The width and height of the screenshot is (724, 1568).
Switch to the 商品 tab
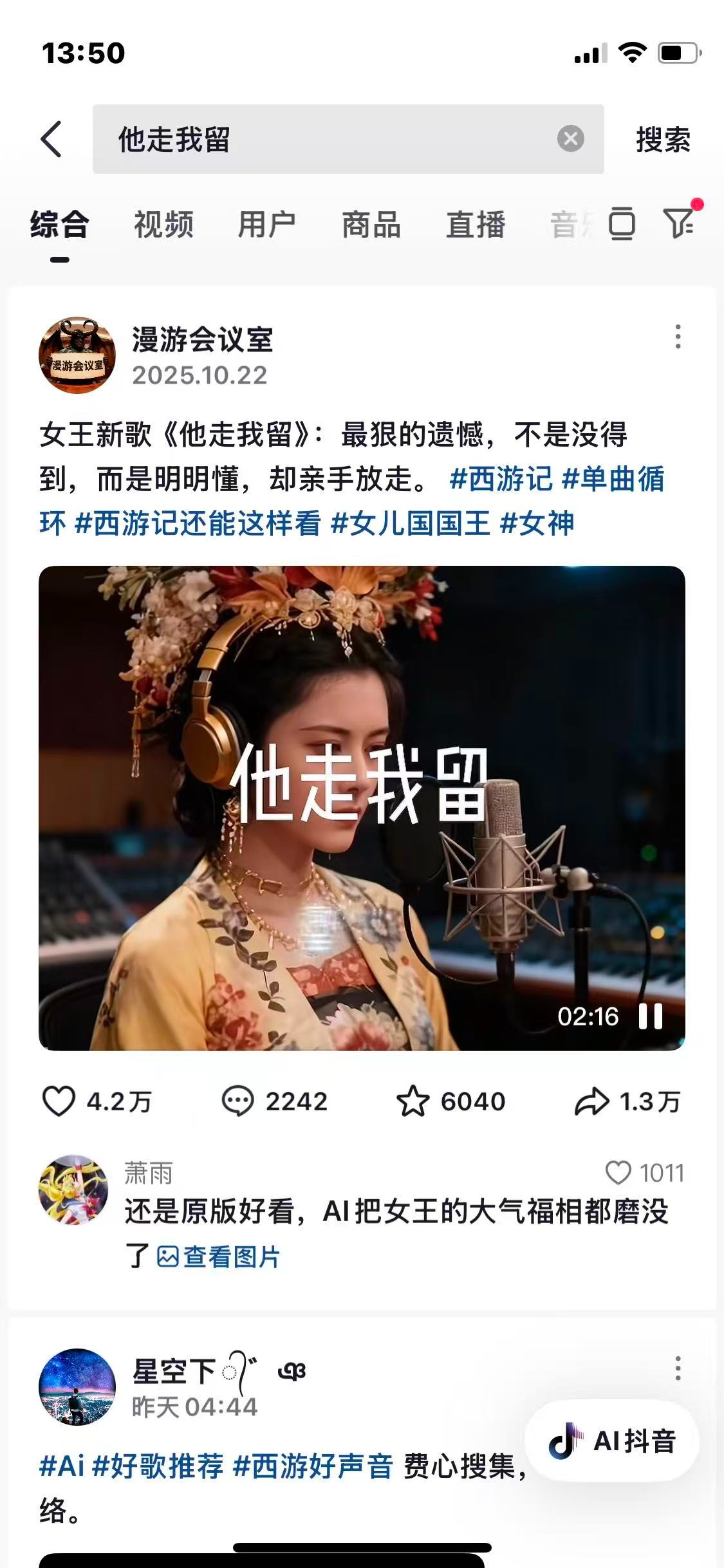click(371, 225)
